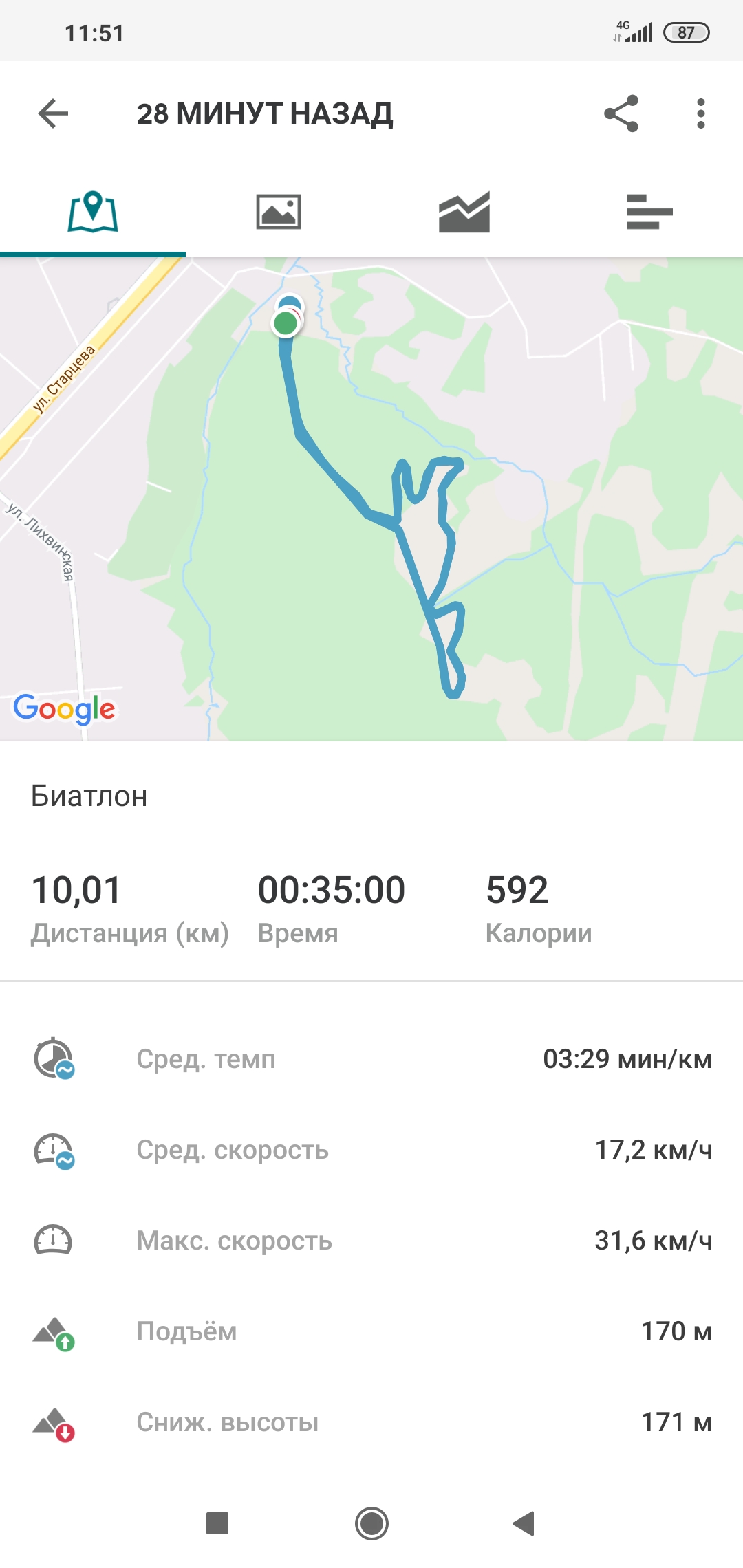Tap the system back triangle button
Viewport: 743px width, 1568px height.
[524, 1523]
